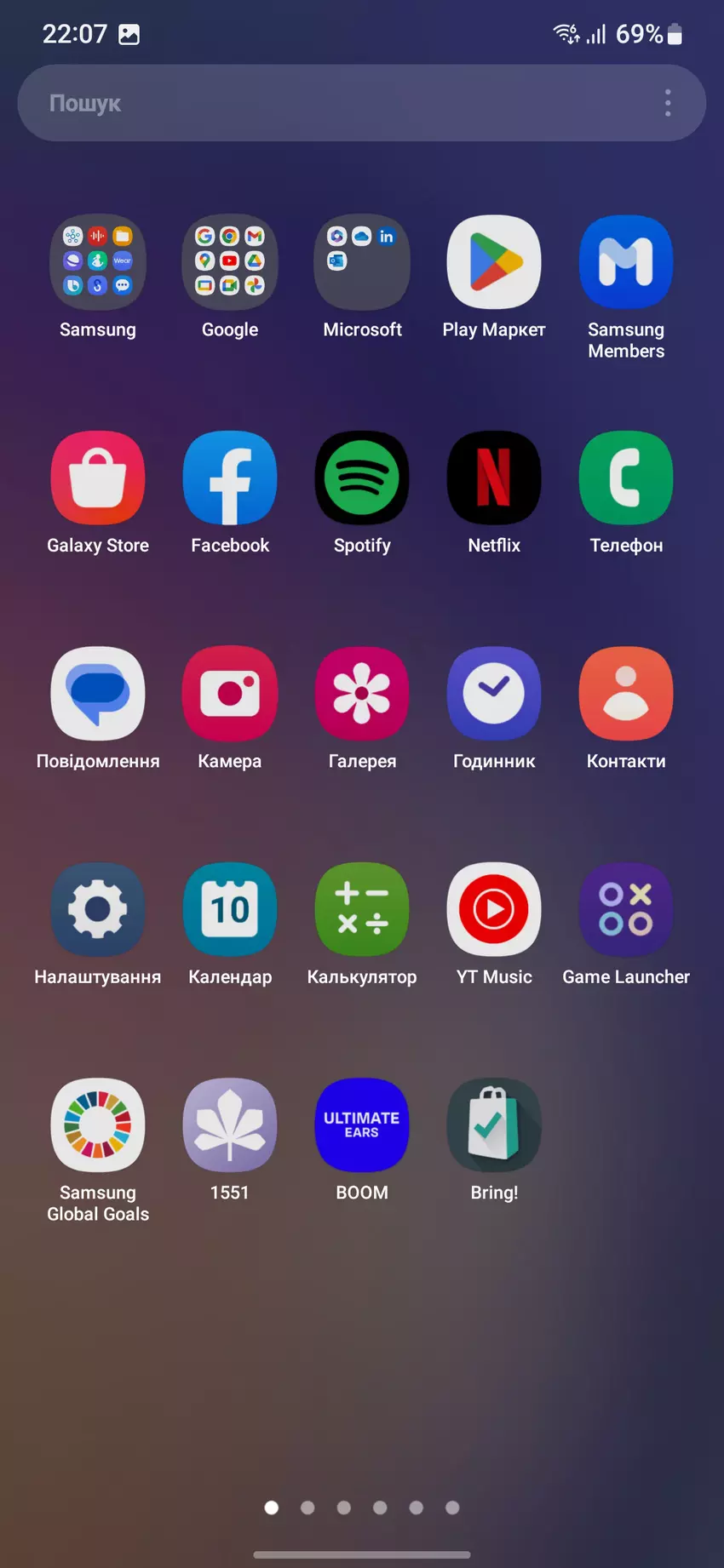Open the BOOM Ultimate Ears app
The height and width of the screenshot is (1568, 724).
tap(362, 1125)
